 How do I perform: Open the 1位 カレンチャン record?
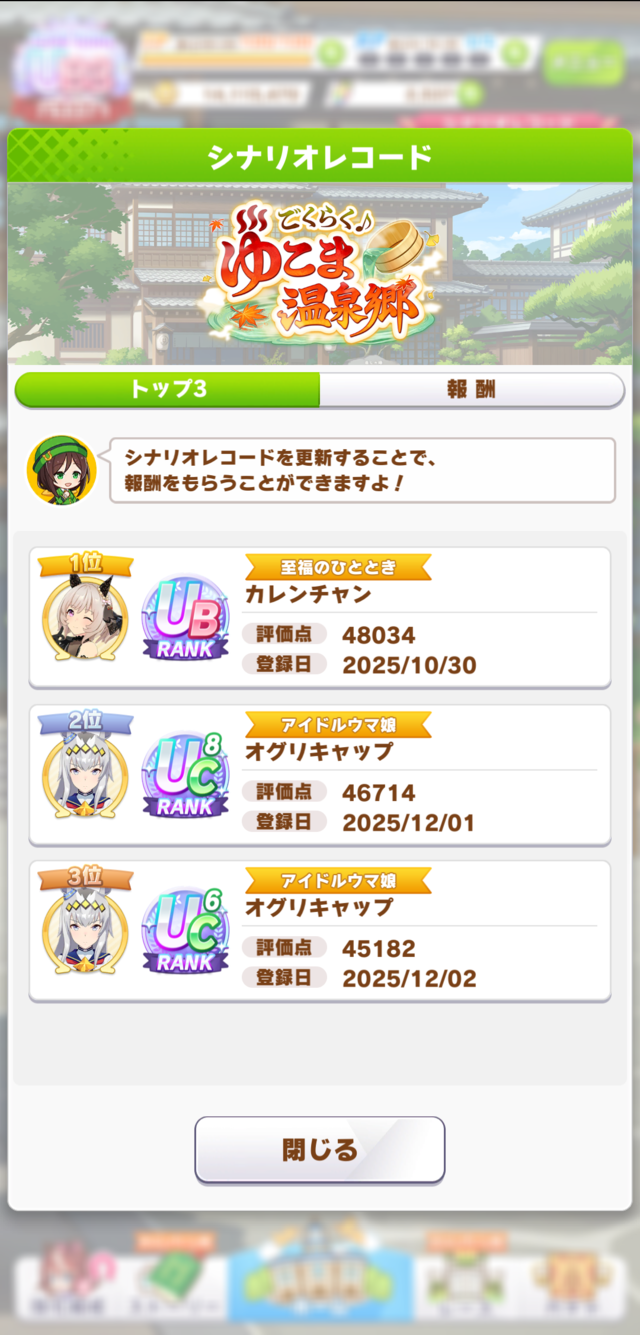click(320, 617)
